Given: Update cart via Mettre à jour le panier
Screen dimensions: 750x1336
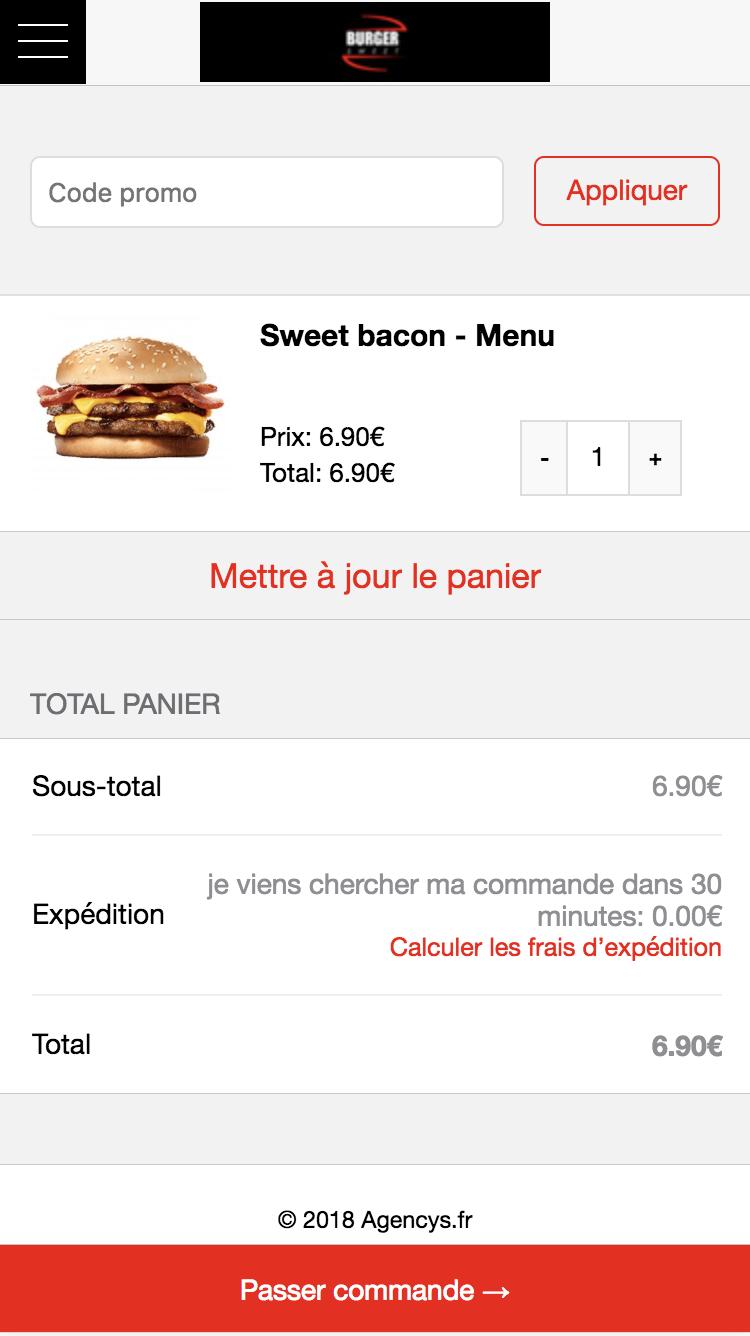Looking at the screenshot, I should (375, 576).
